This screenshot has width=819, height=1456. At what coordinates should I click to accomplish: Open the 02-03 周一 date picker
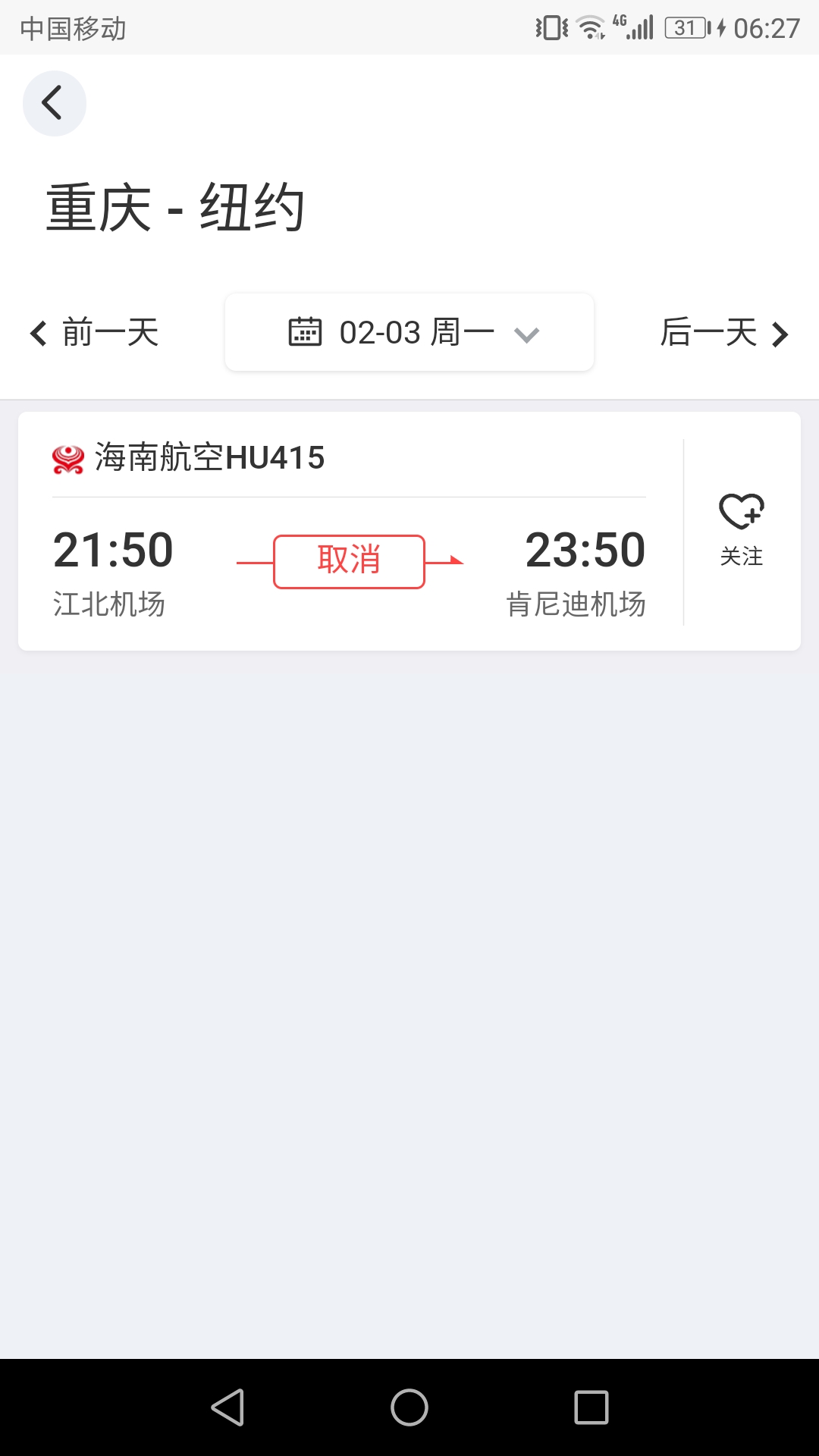[x=409, y=333]
